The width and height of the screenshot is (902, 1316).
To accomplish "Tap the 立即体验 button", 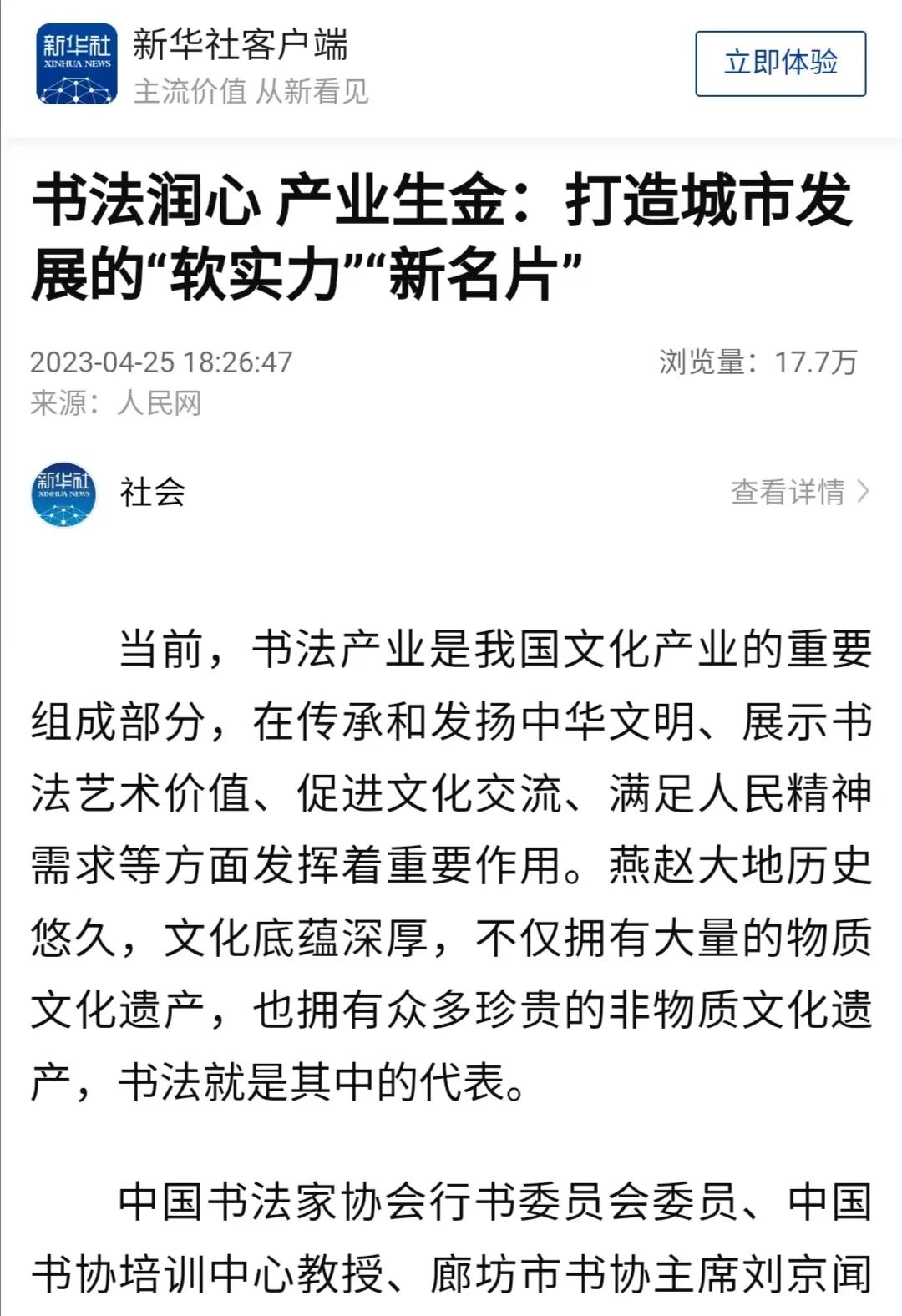I will pos(780,63).
